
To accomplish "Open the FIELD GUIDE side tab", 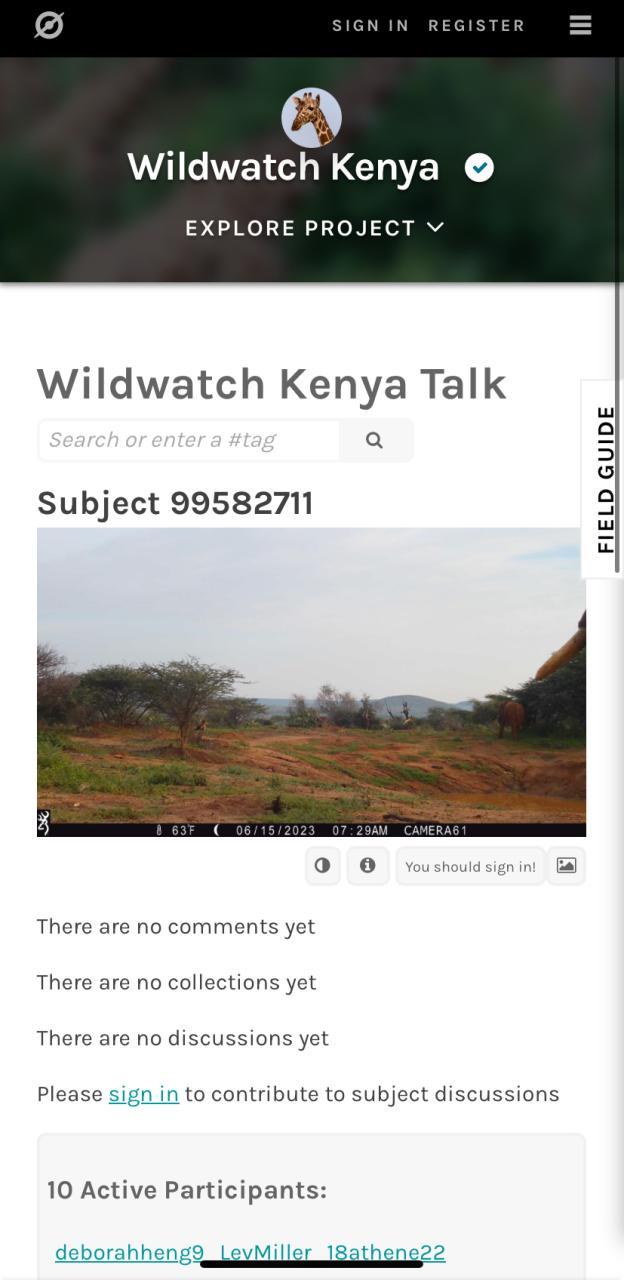I will coord(605,479).
